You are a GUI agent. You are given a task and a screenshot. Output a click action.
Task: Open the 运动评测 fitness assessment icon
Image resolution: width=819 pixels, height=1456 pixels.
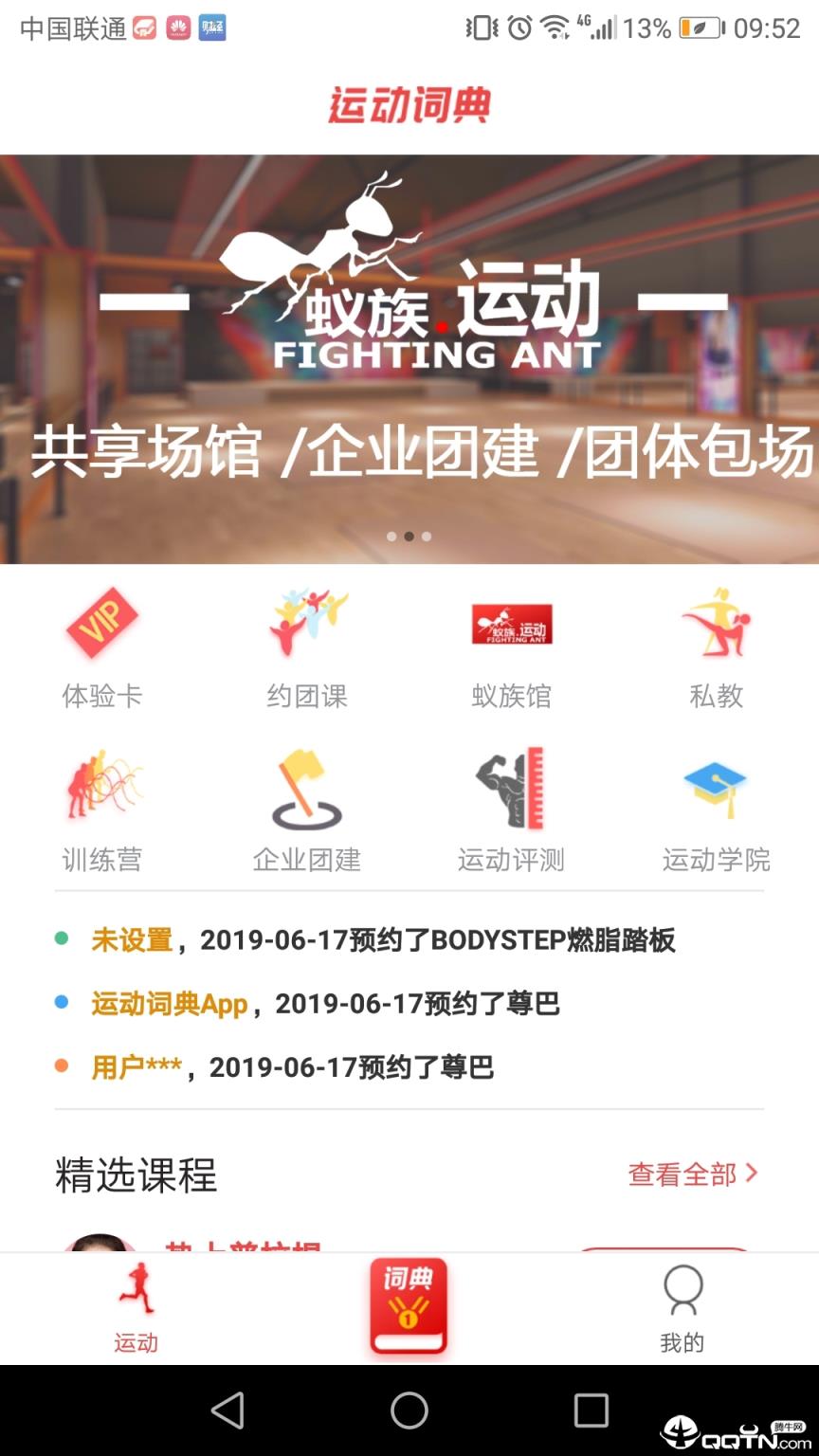[x=512, y=810]
